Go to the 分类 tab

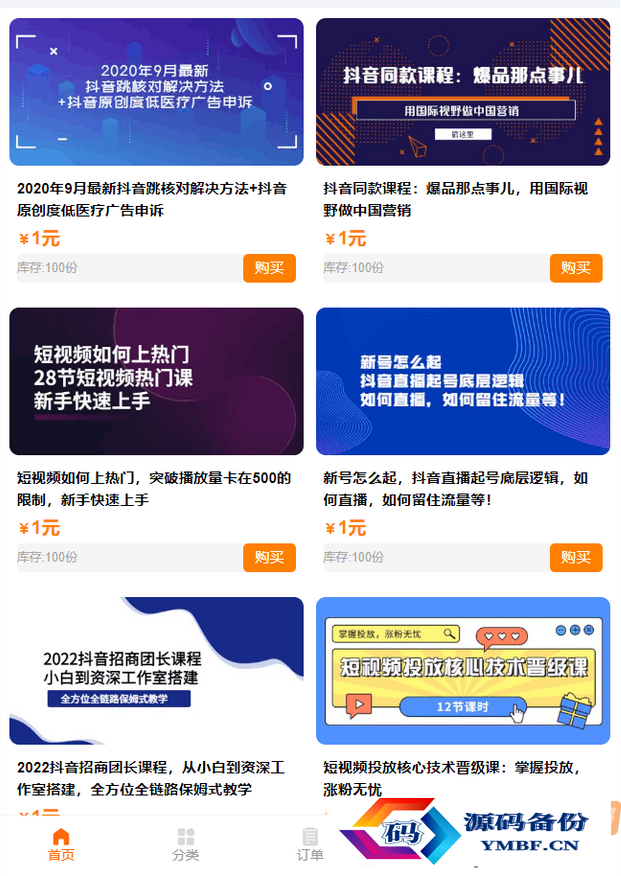click(185, 845)
